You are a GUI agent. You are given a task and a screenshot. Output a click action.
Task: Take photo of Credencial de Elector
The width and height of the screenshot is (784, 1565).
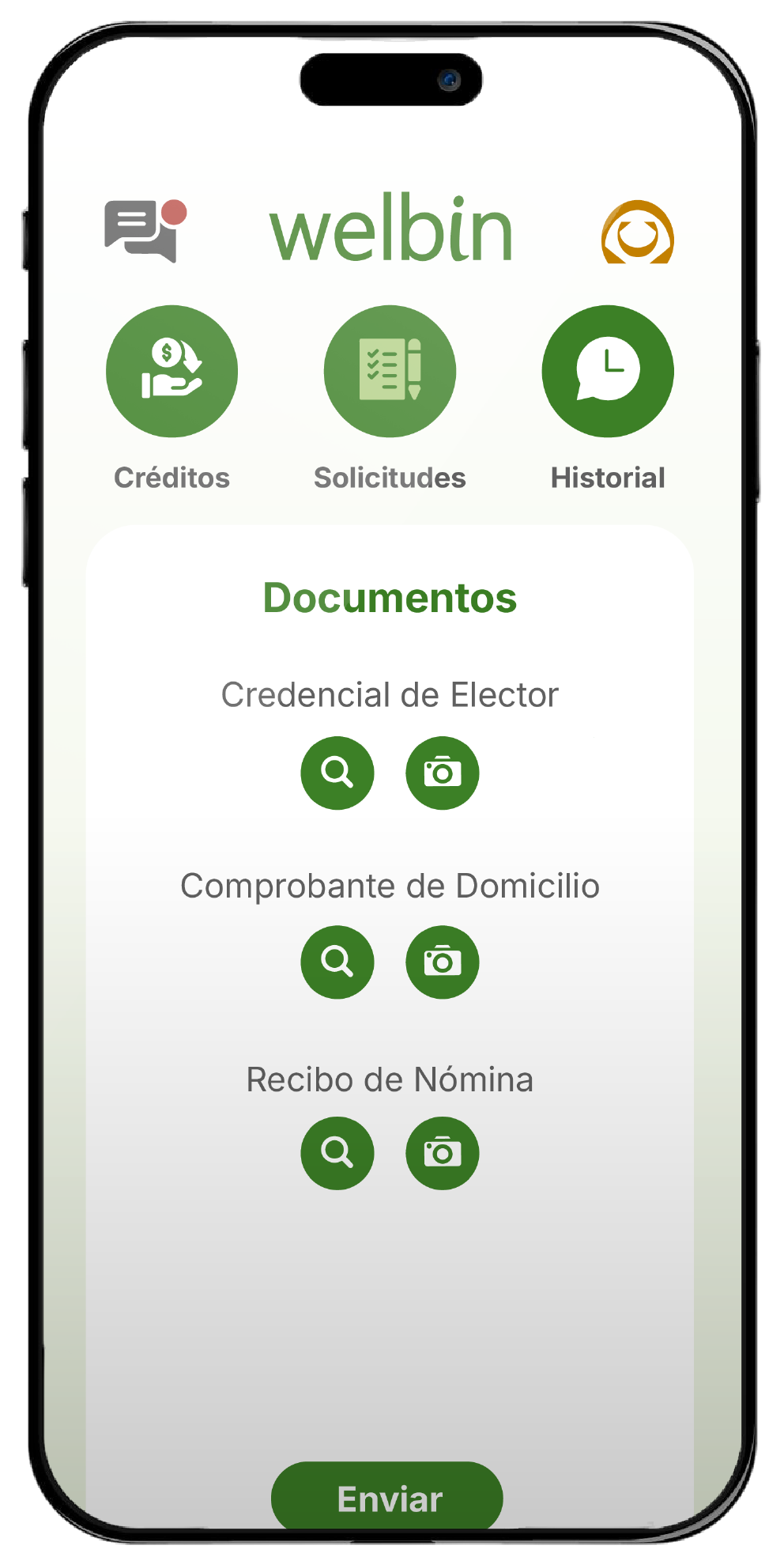pos(442,773)
